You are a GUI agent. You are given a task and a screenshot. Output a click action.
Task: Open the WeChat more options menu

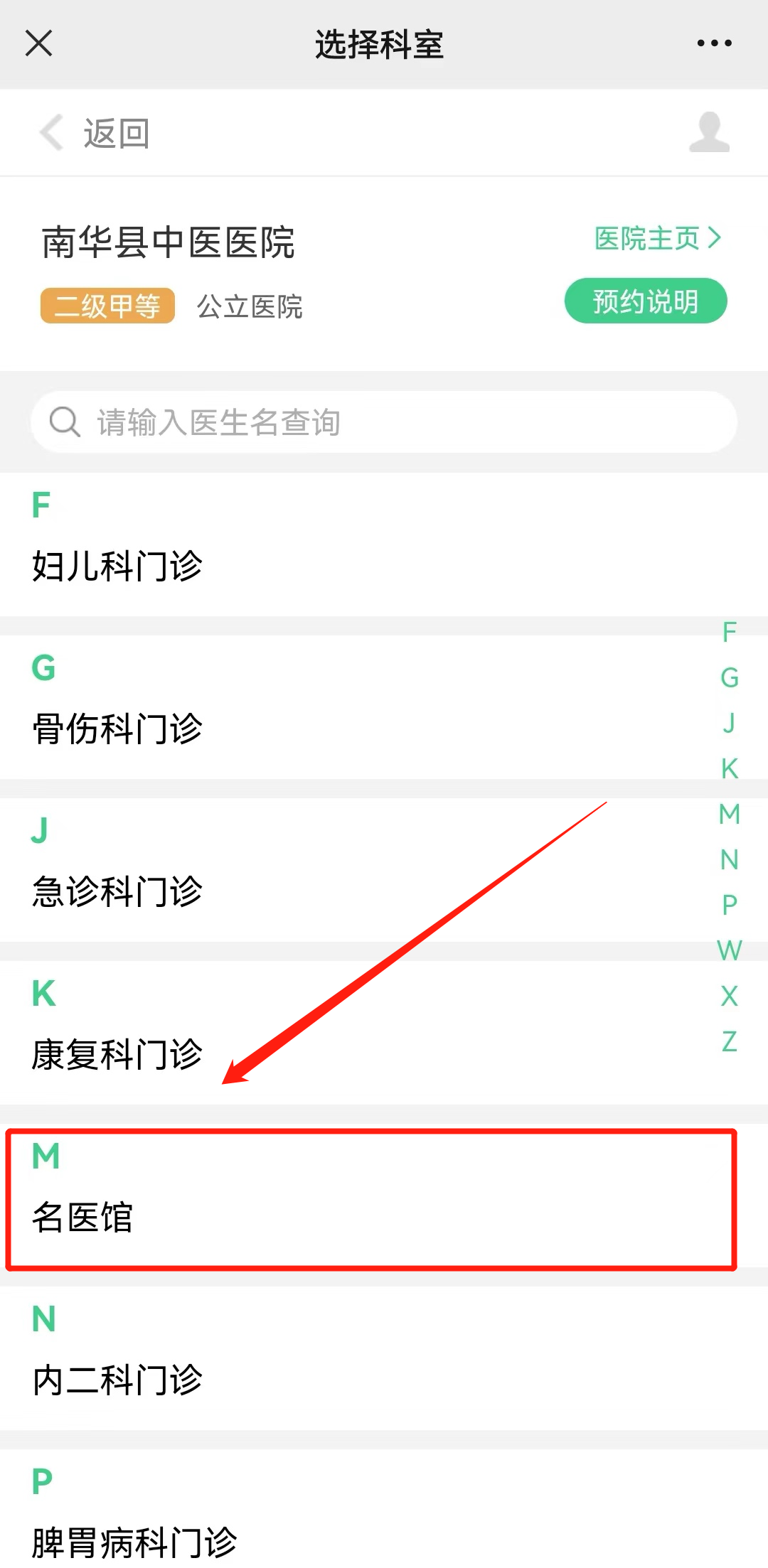(713, 43)
